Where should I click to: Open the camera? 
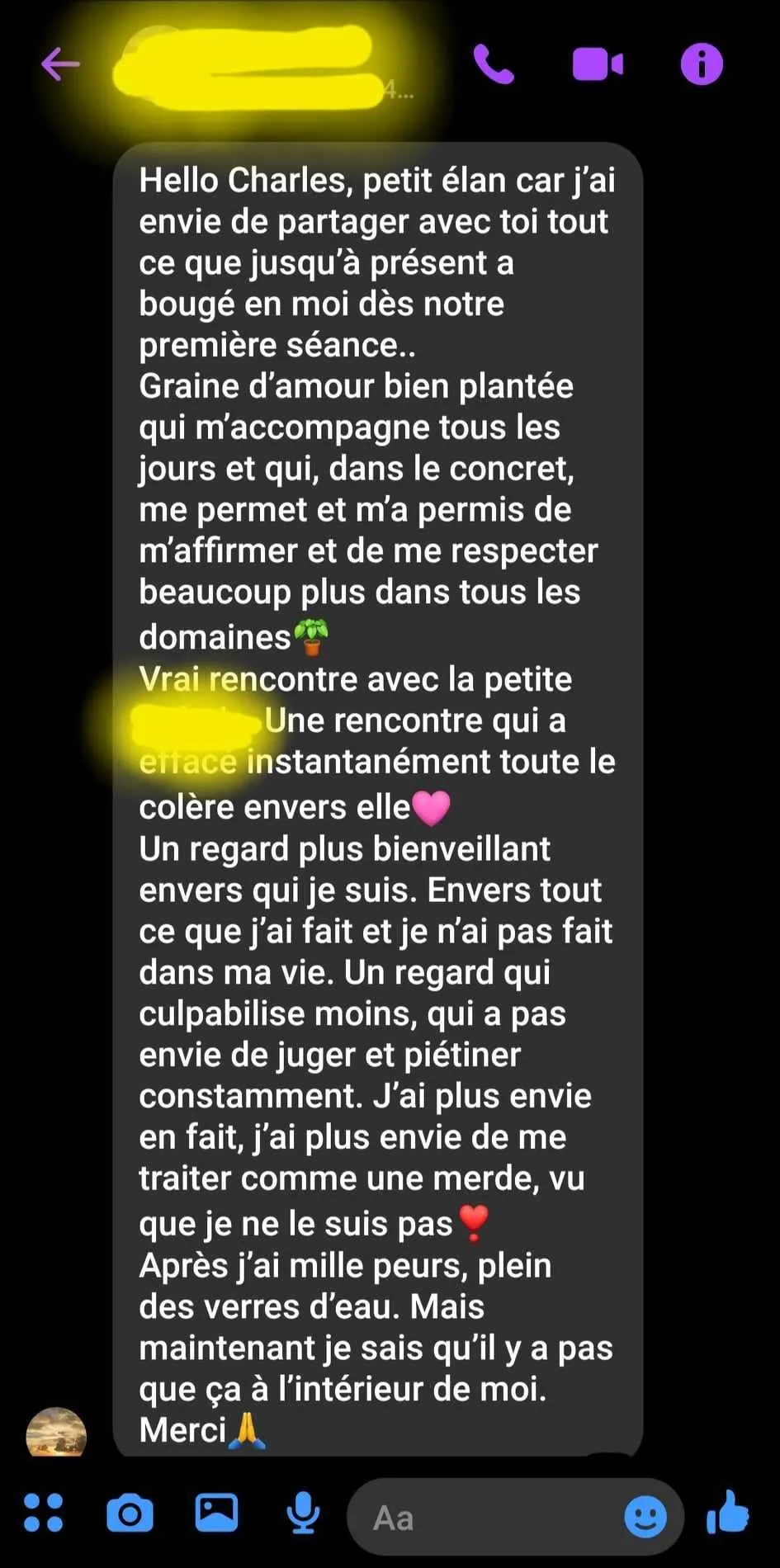tap(130, 1514)
